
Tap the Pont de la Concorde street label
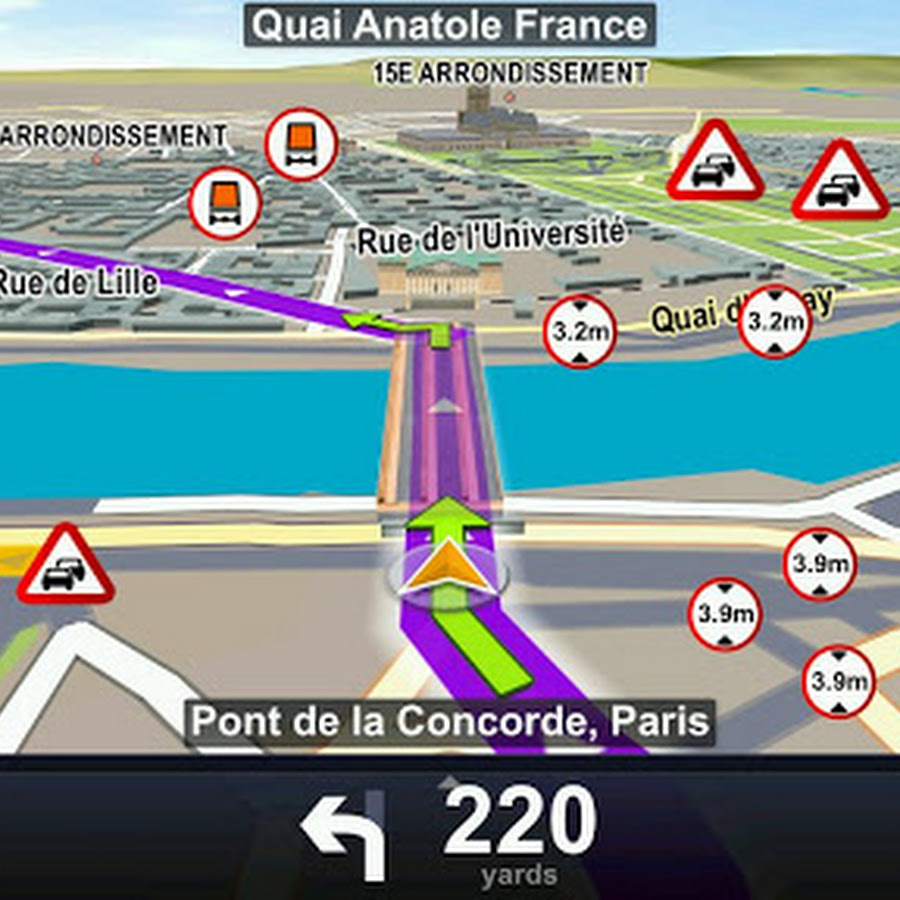(450, 722)
